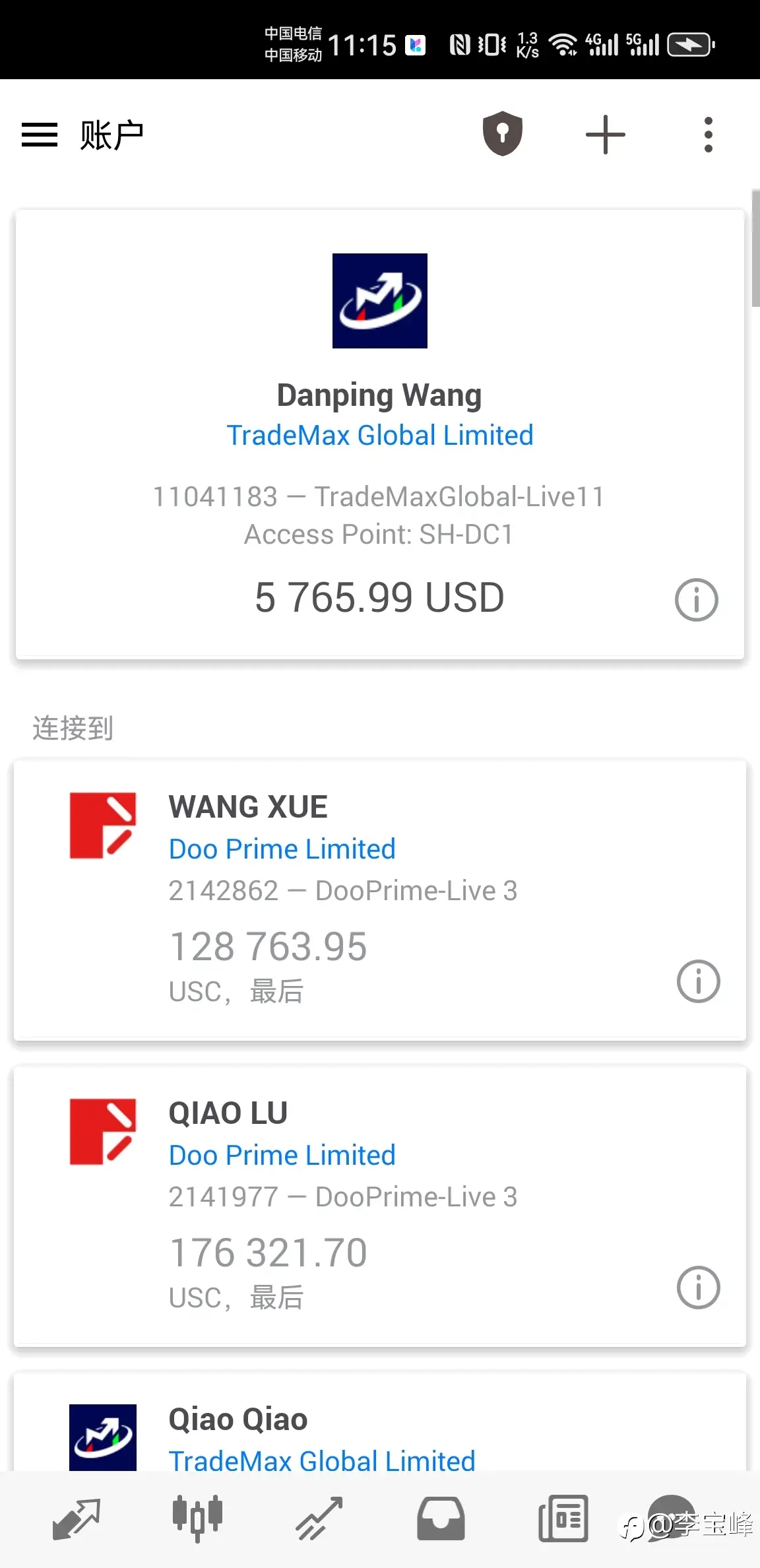Switch to the candlestick chart tab
This screenshot has width=760, height=1568.
[x=197, y=1519]
